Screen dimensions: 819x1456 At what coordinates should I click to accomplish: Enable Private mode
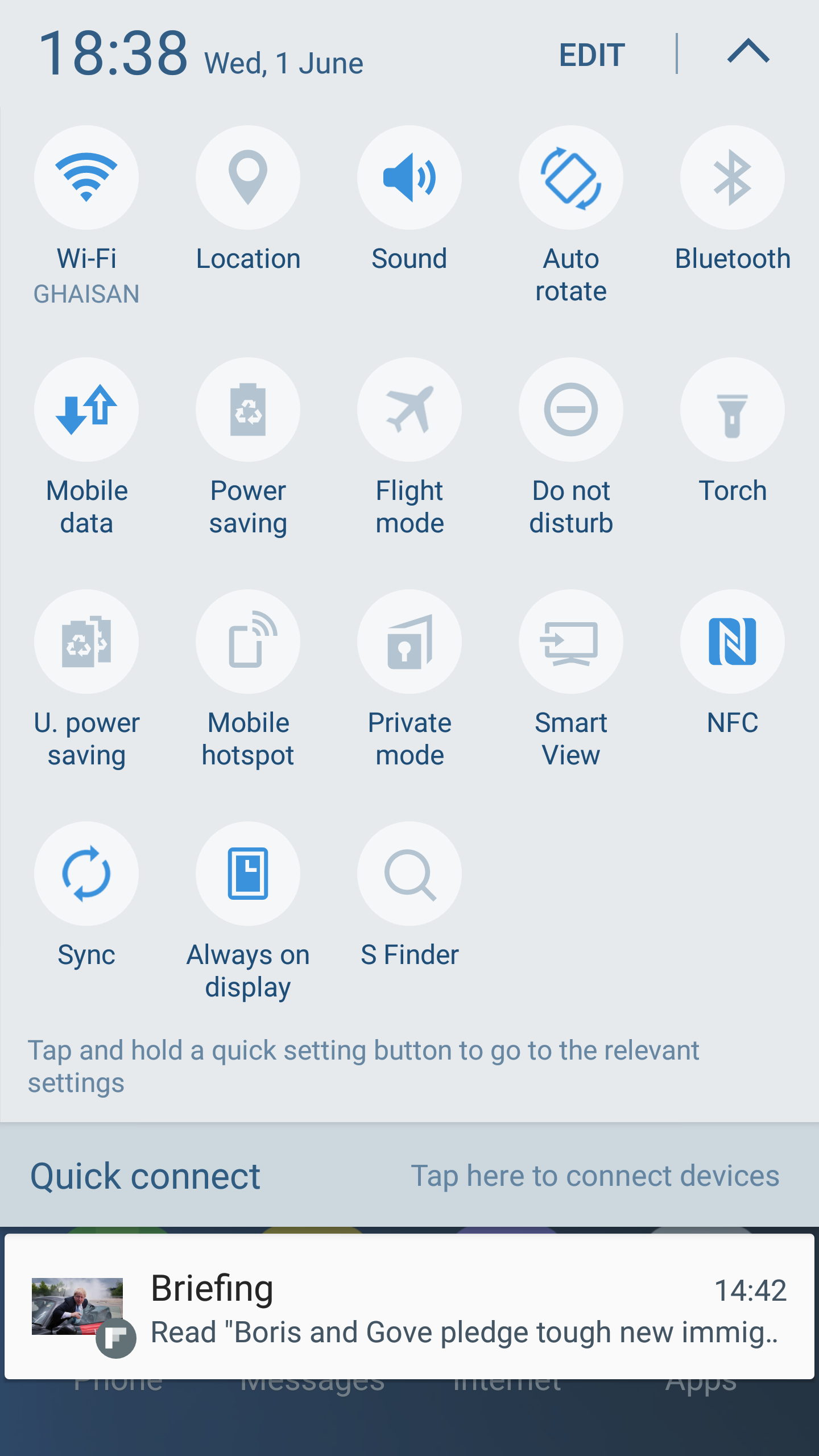[x=409, y=642]
